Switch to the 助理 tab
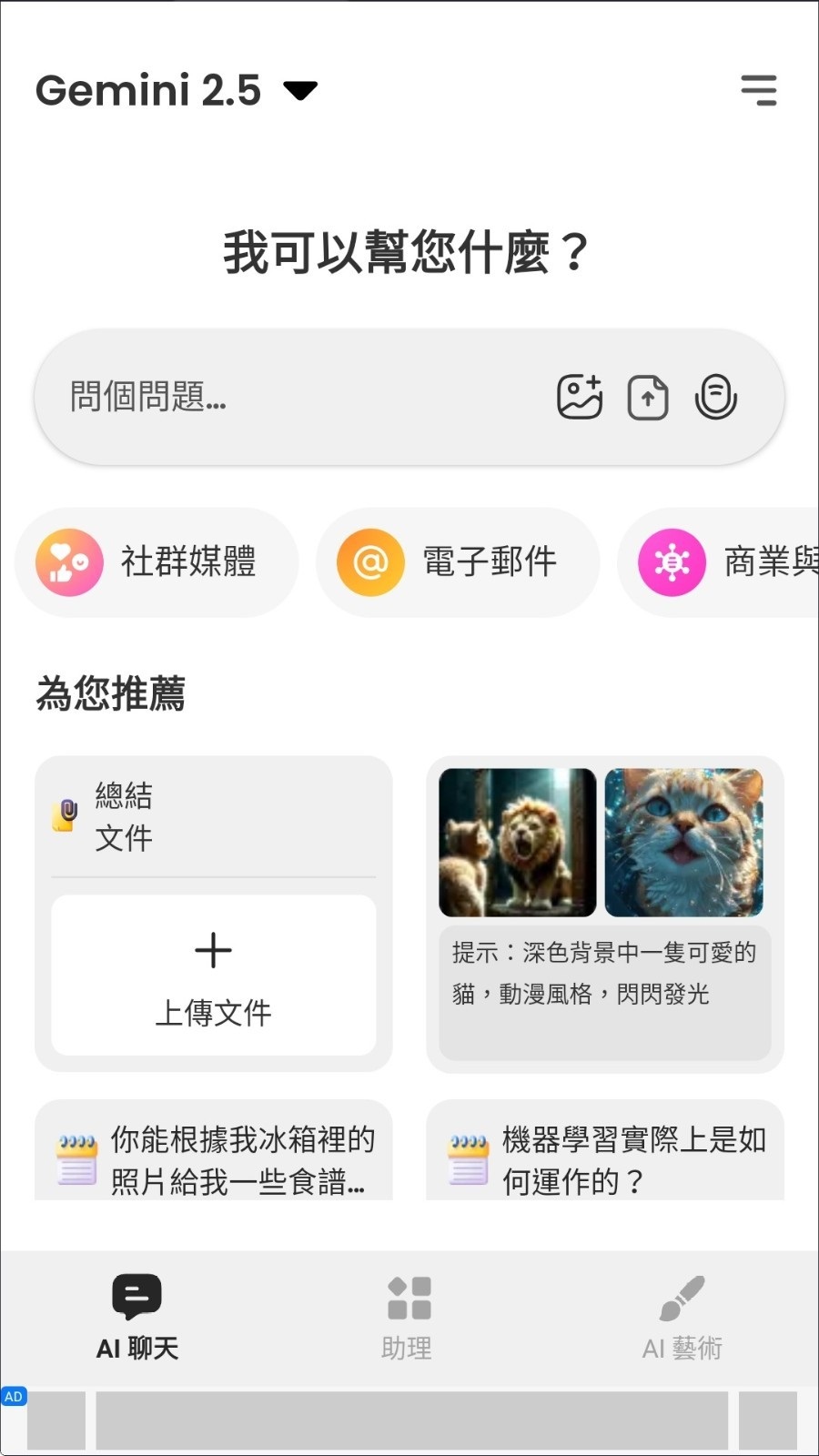This screenshot has height=1456, width=819. [x=408, y=1319]
